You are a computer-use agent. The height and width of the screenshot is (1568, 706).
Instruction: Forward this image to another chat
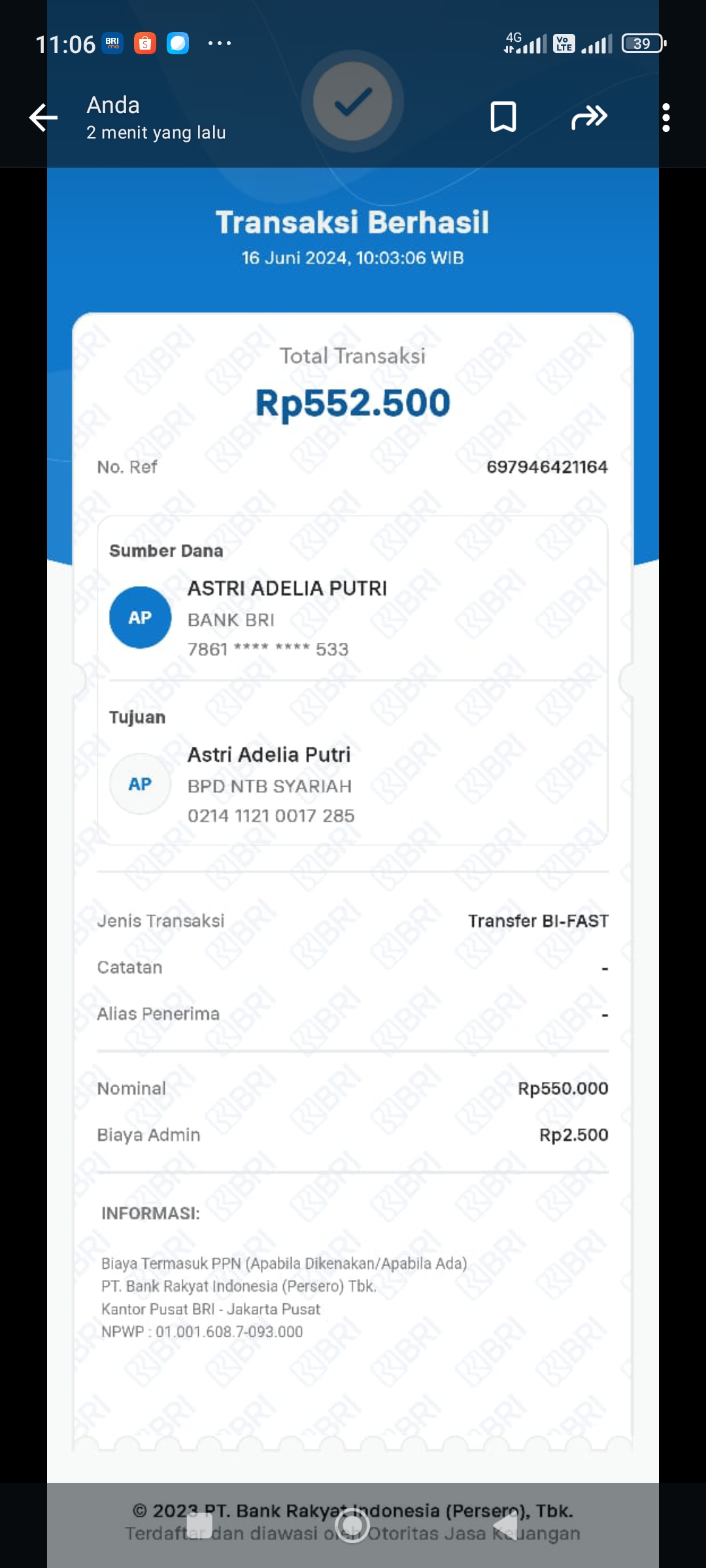click(589, 117)
